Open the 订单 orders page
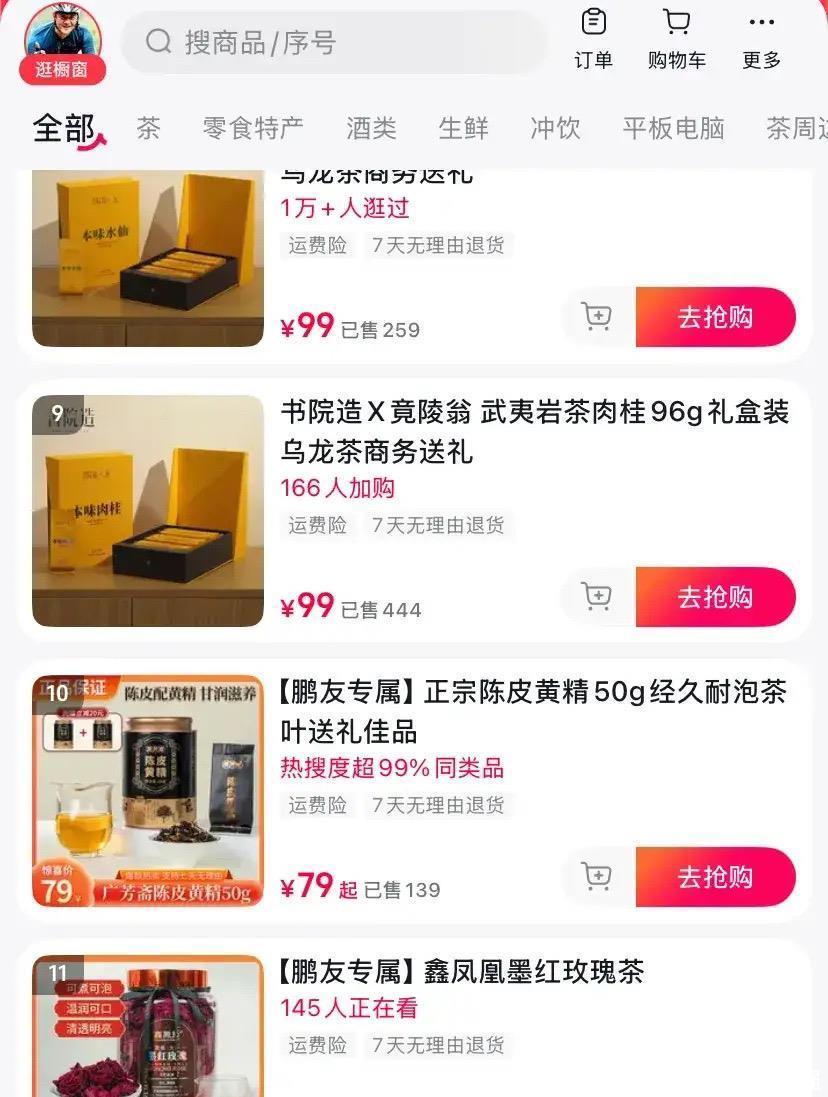 (x=593, y=40)
